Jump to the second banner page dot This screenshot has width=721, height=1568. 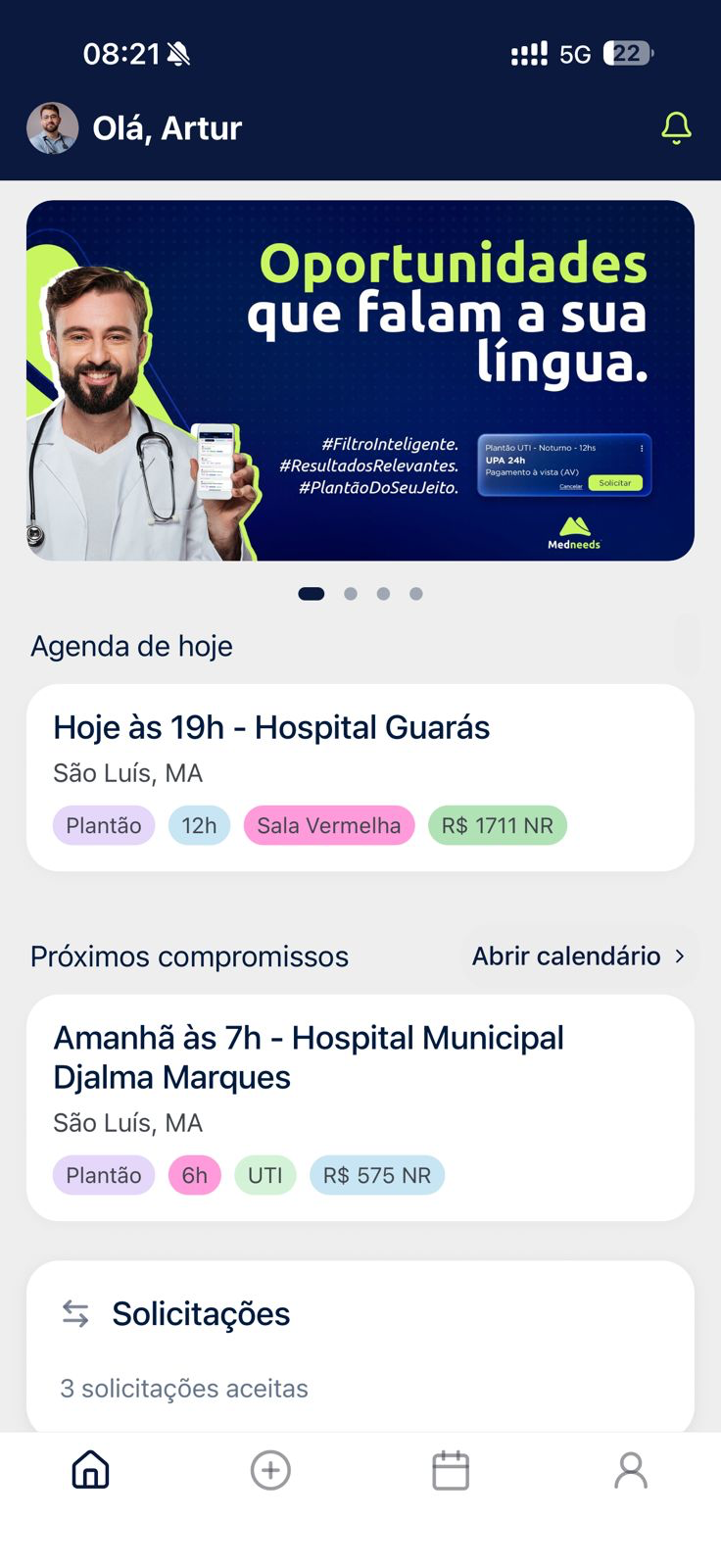(x=351, y=594)
